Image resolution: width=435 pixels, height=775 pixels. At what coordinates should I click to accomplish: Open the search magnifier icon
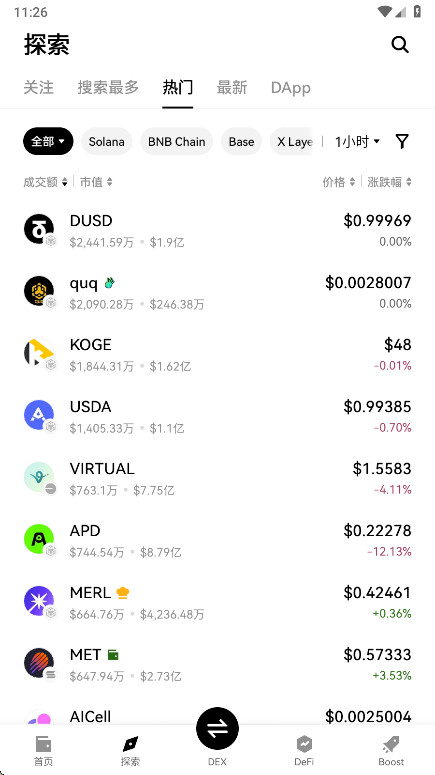pos(400,44)
